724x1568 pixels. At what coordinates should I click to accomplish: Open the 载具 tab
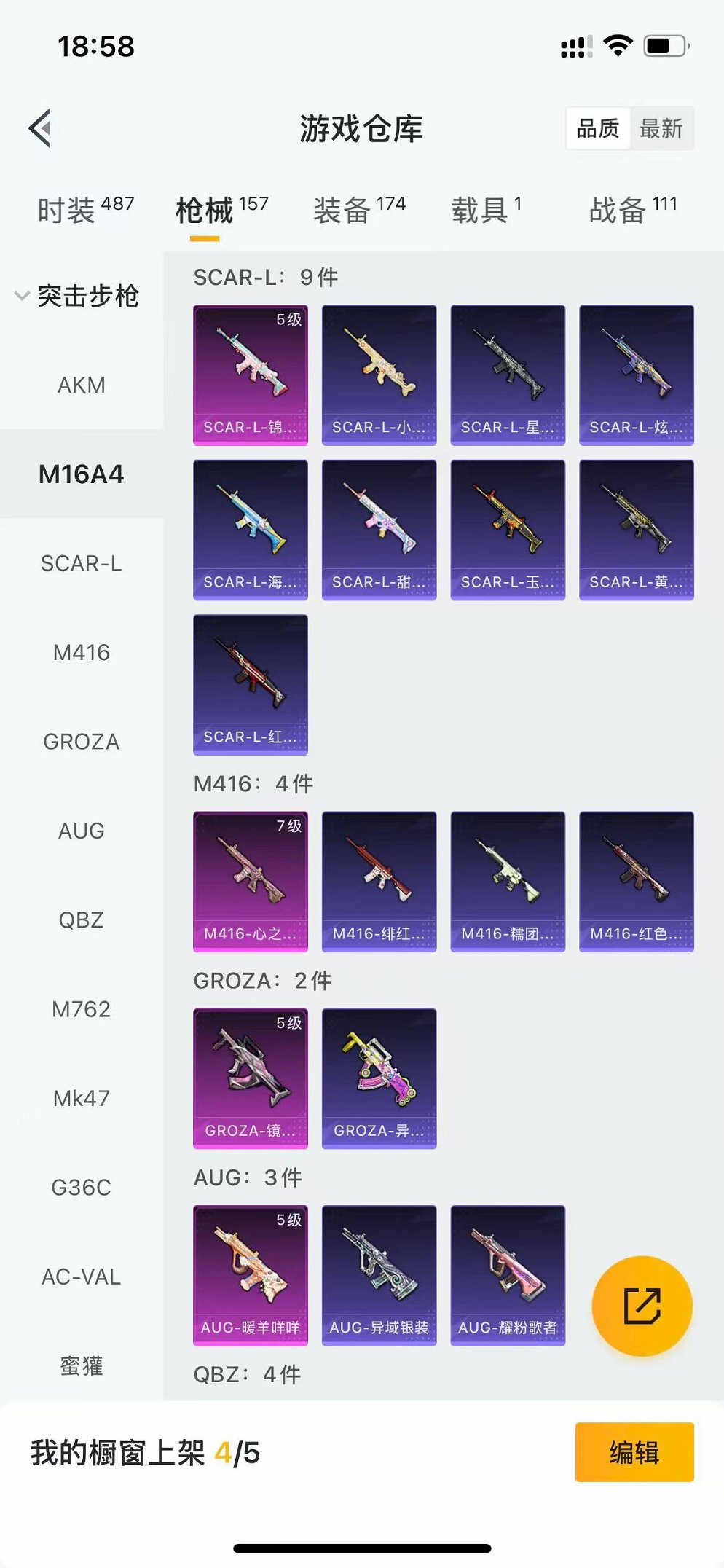(x=486, y=211)
